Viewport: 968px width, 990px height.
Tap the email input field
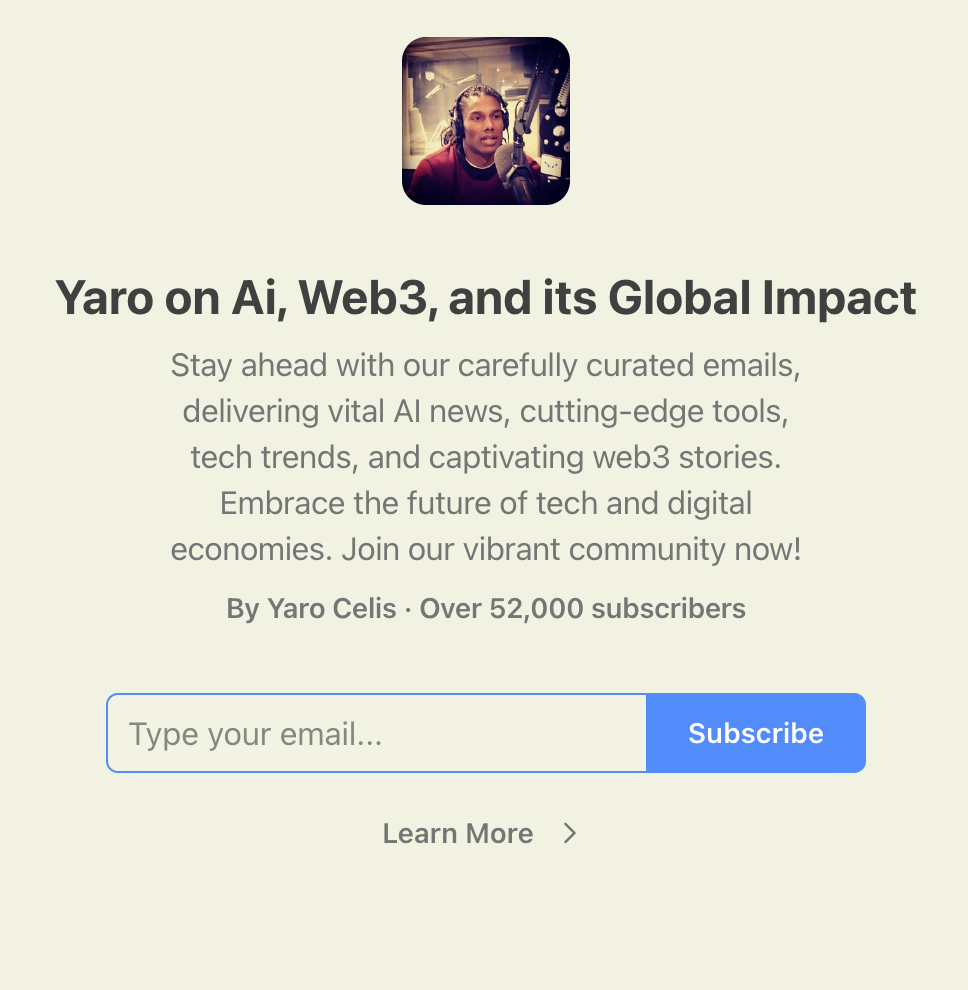pyautogui.click(x=376, y=734)
